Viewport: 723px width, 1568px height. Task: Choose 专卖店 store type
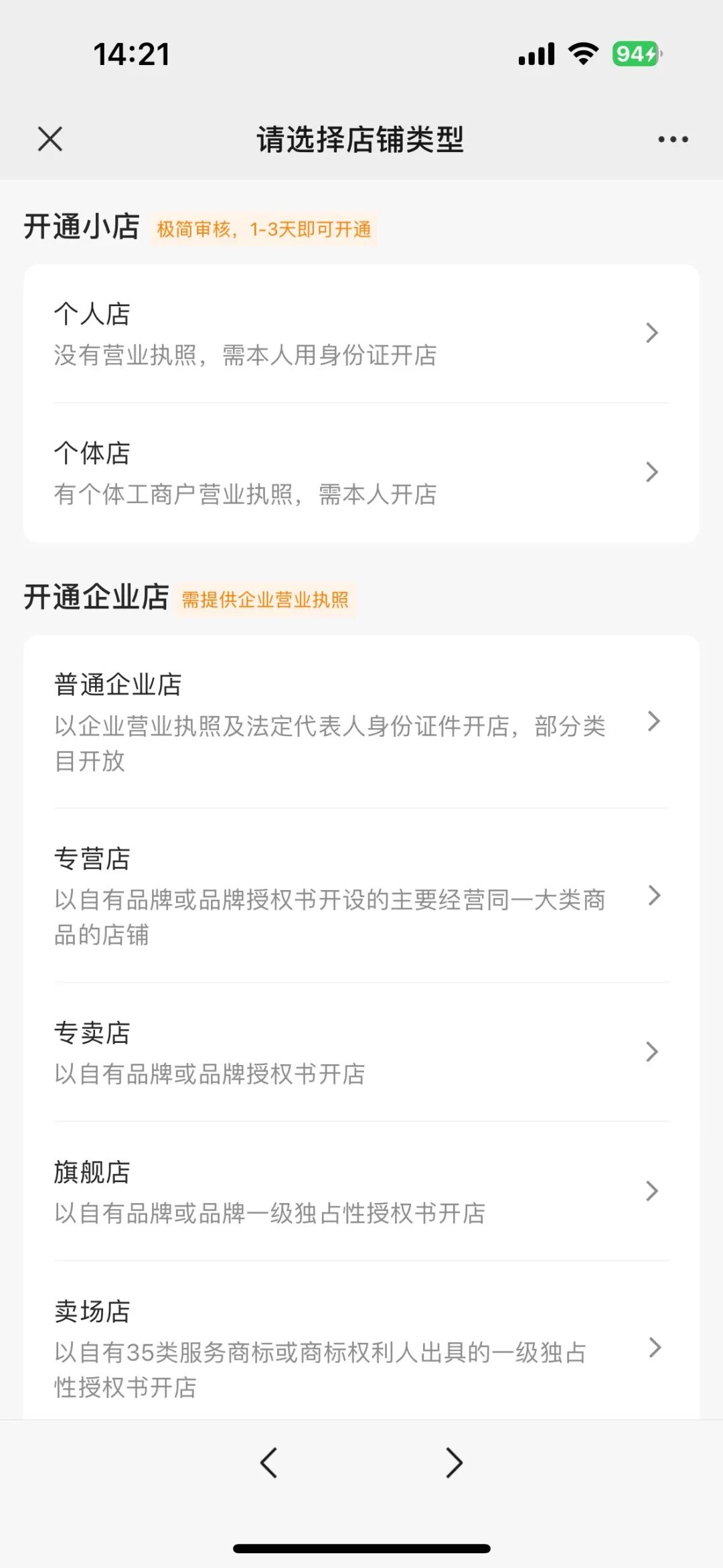click(x=361, y=1052)
